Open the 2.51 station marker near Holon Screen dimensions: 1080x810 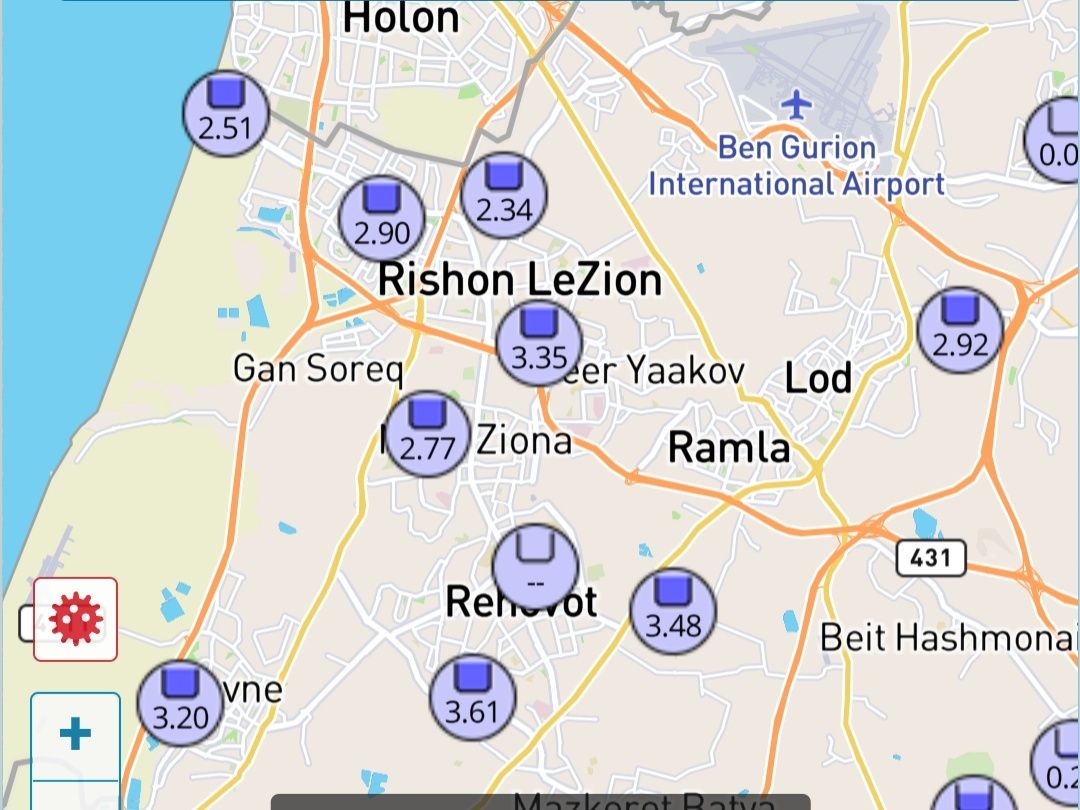(x=226, y=113)
